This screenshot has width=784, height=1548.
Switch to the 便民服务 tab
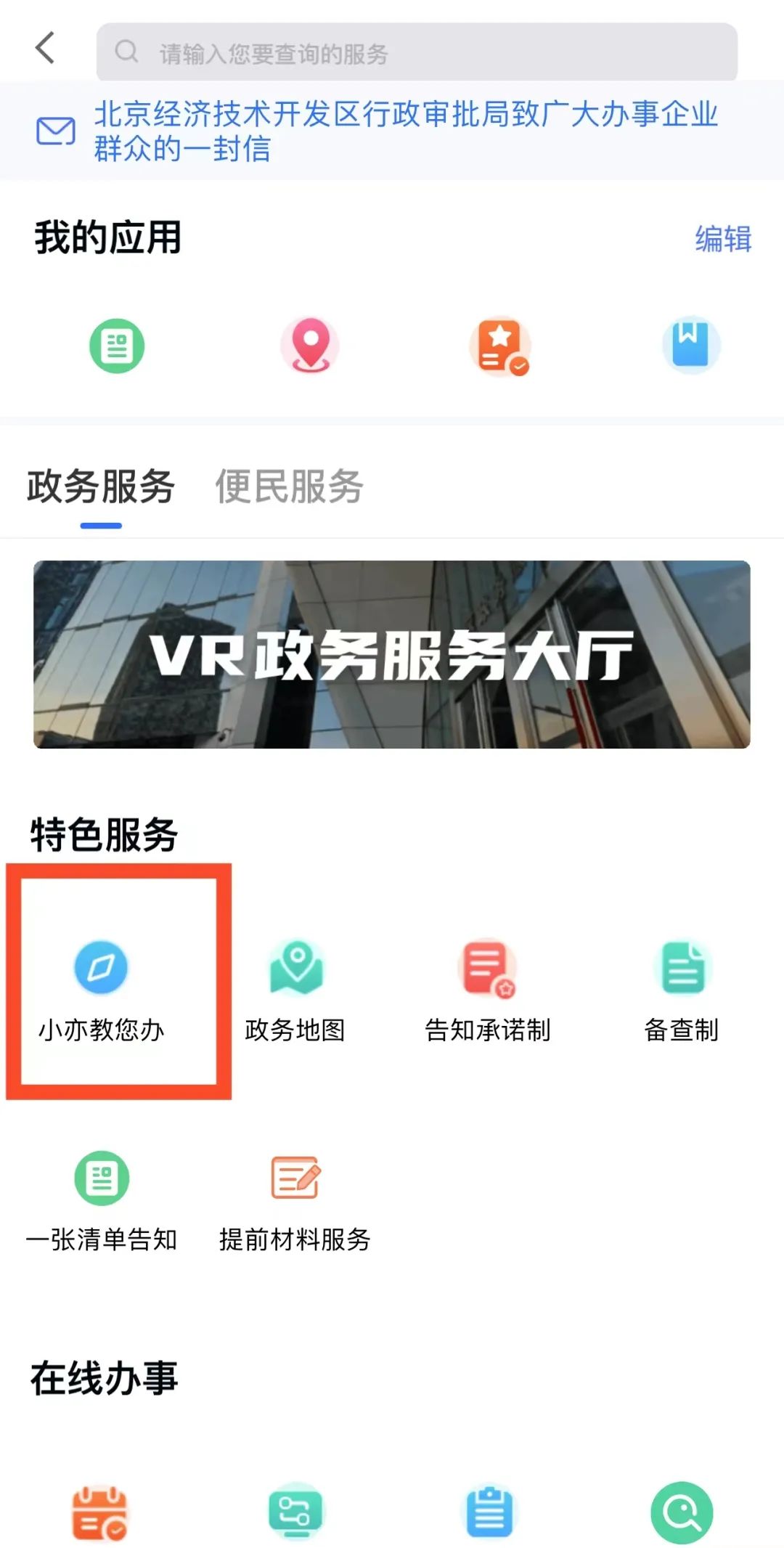click(x=289, y=486)
